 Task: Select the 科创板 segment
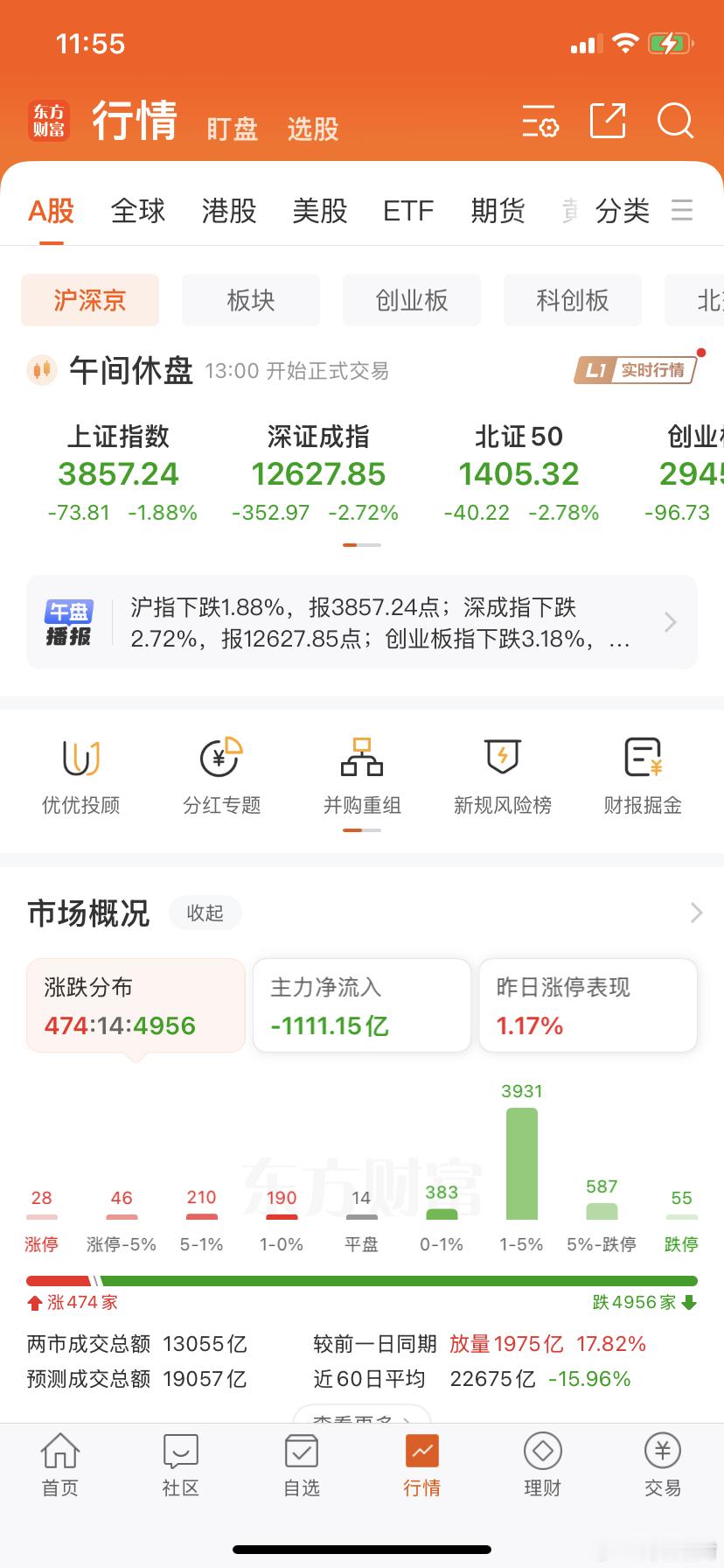point(572,300)
